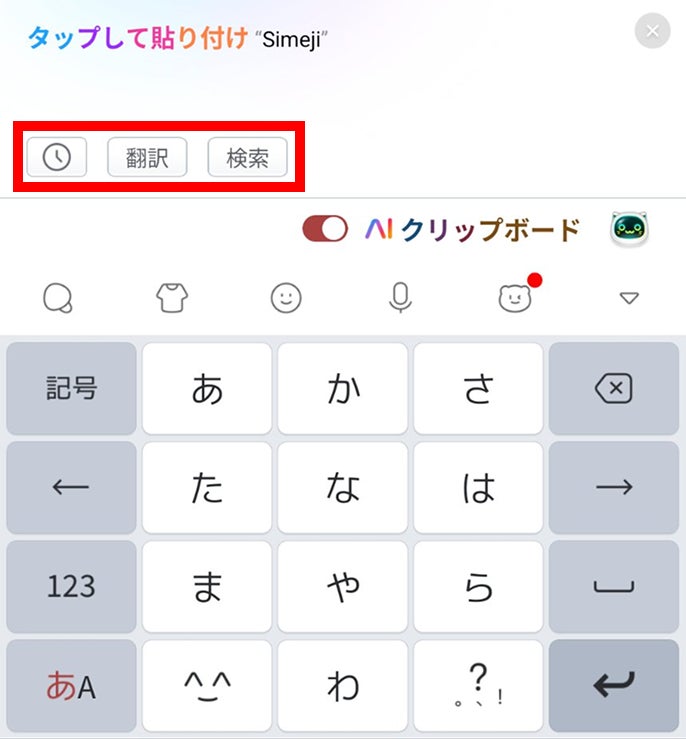The image size is (686, 739).
Task: Open the speech bubble search icon
Action: tap(57, 297)
